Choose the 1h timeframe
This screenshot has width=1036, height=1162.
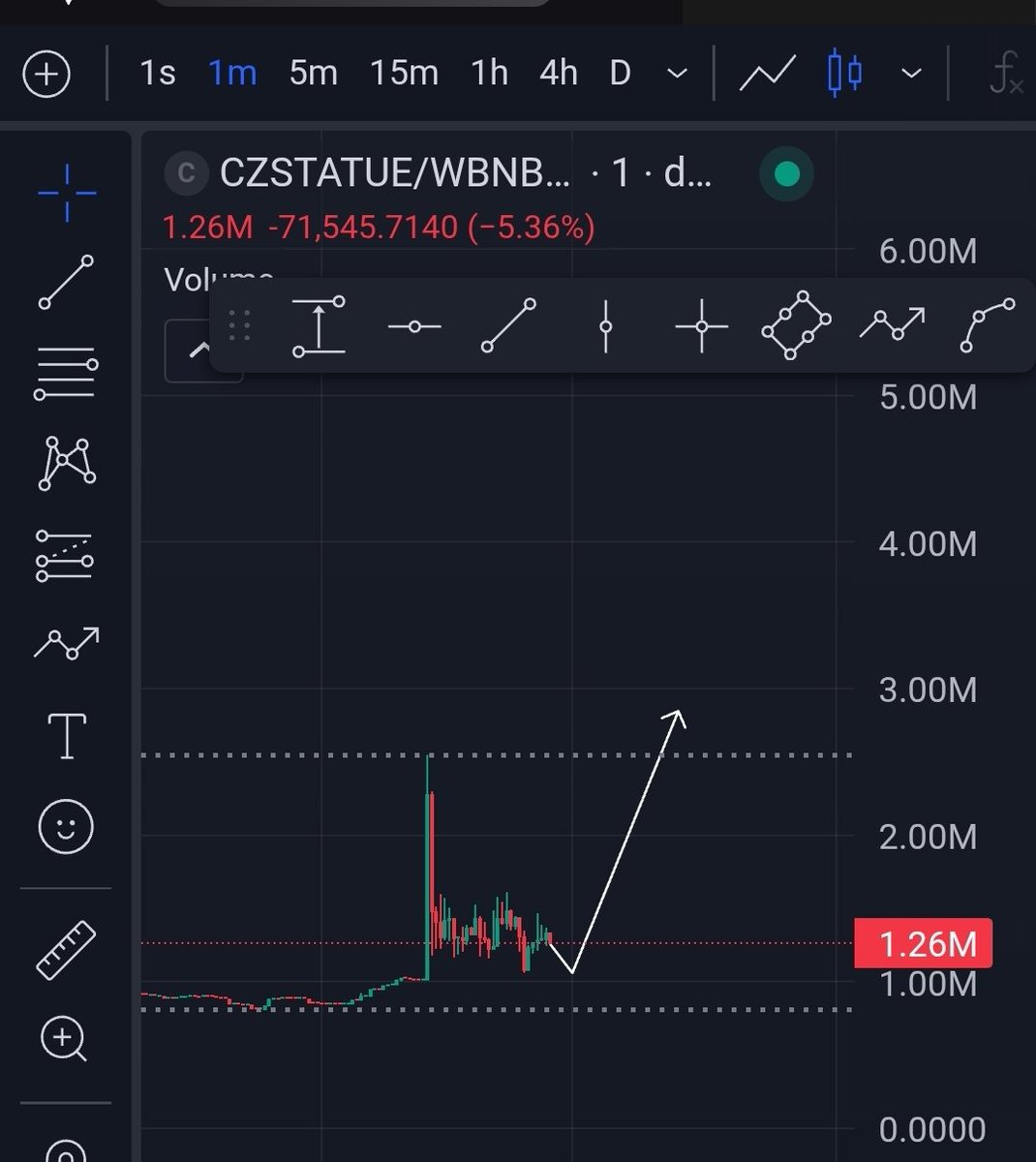[489, 74]
